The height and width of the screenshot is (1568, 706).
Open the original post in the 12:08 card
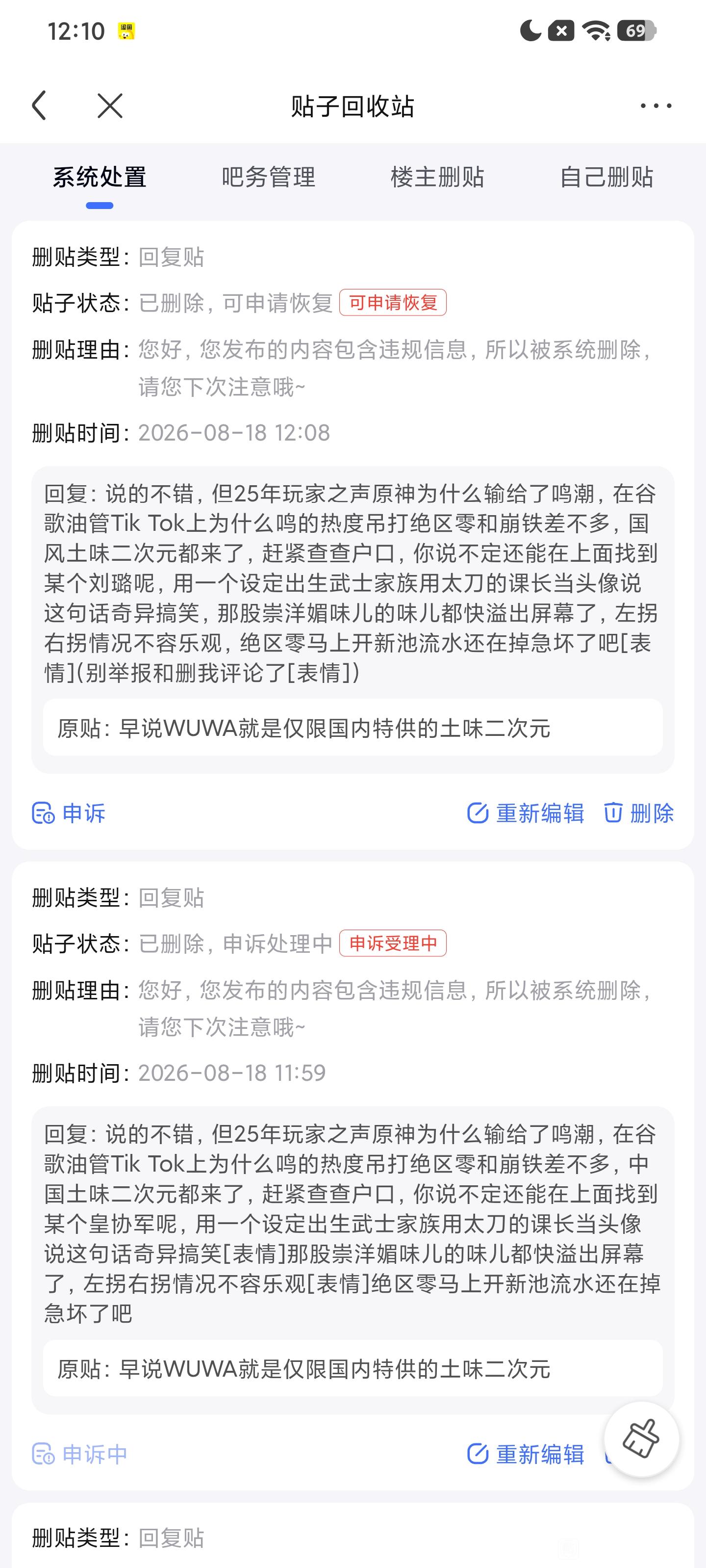tap(353, 728)
